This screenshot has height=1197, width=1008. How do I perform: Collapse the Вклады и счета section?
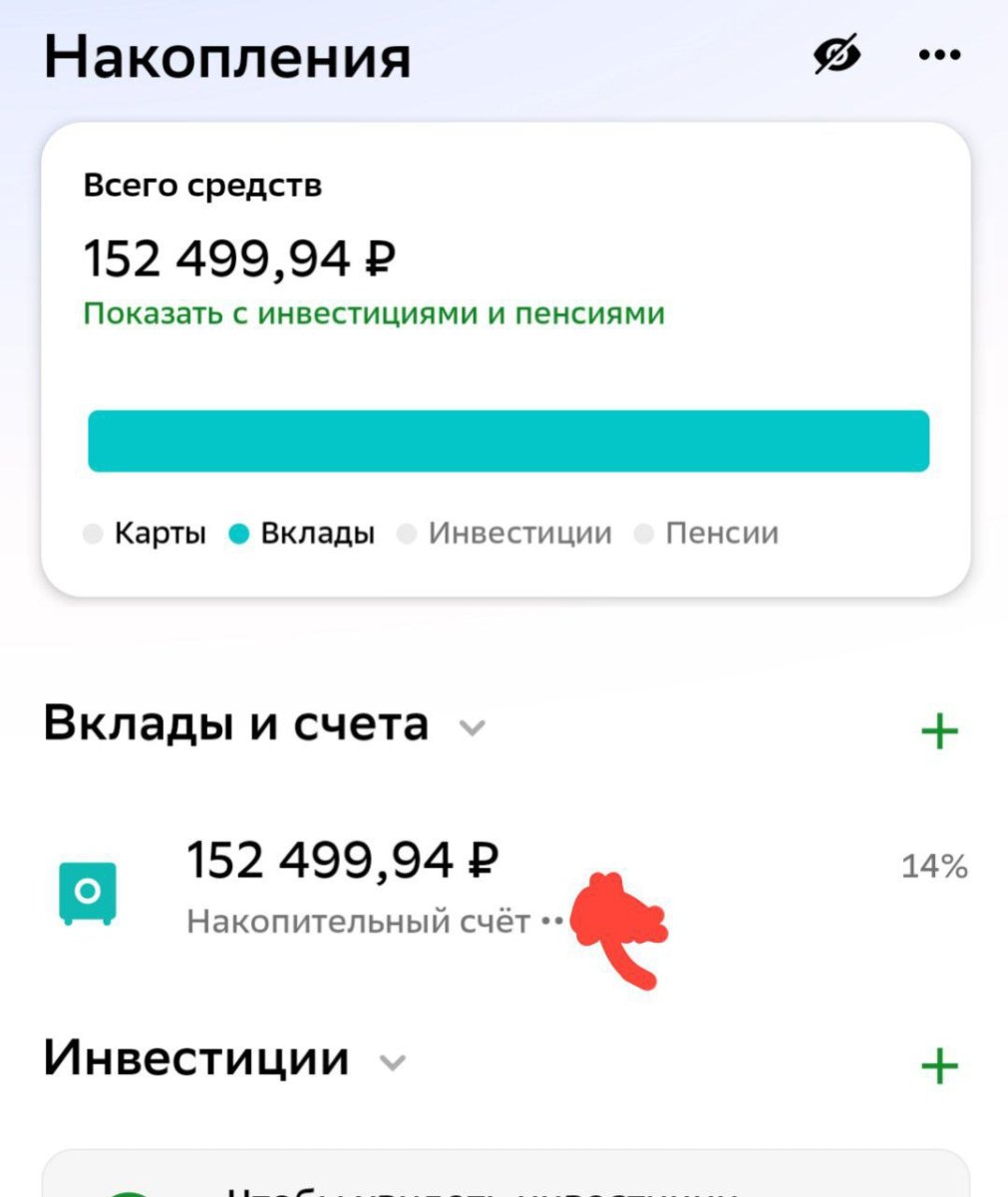pos(472,727)
